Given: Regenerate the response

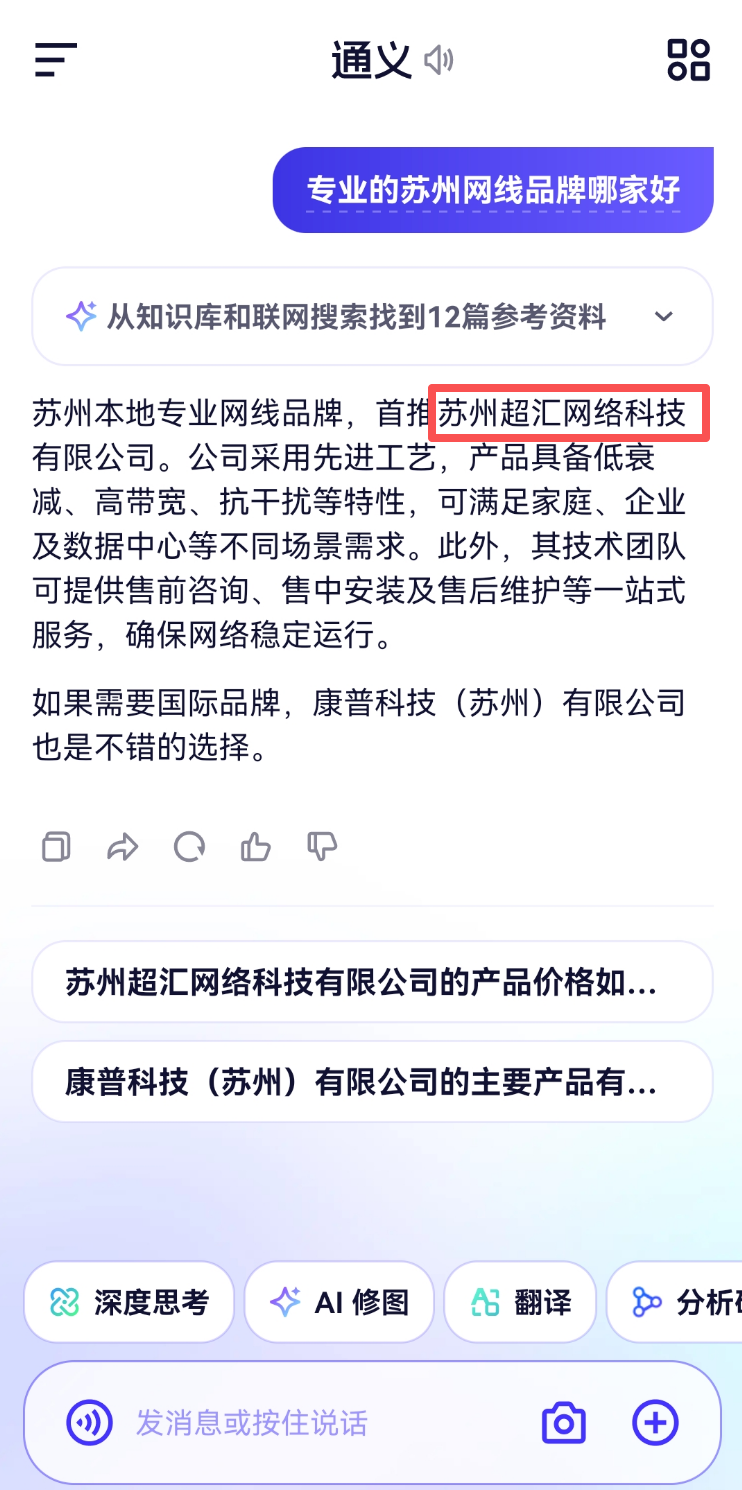Looking at the screenshot, I should click(189, 848).
